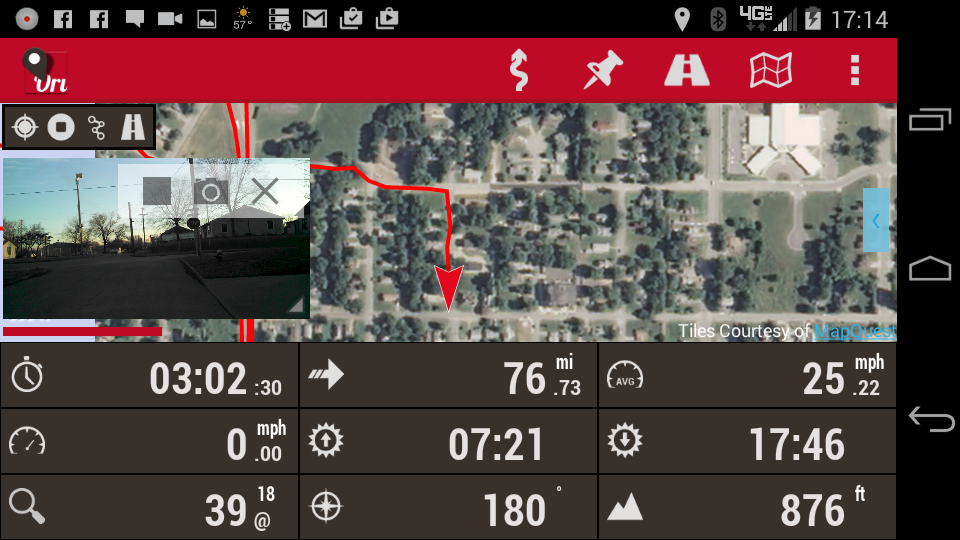Open the MapQuest link

(853, 331)
